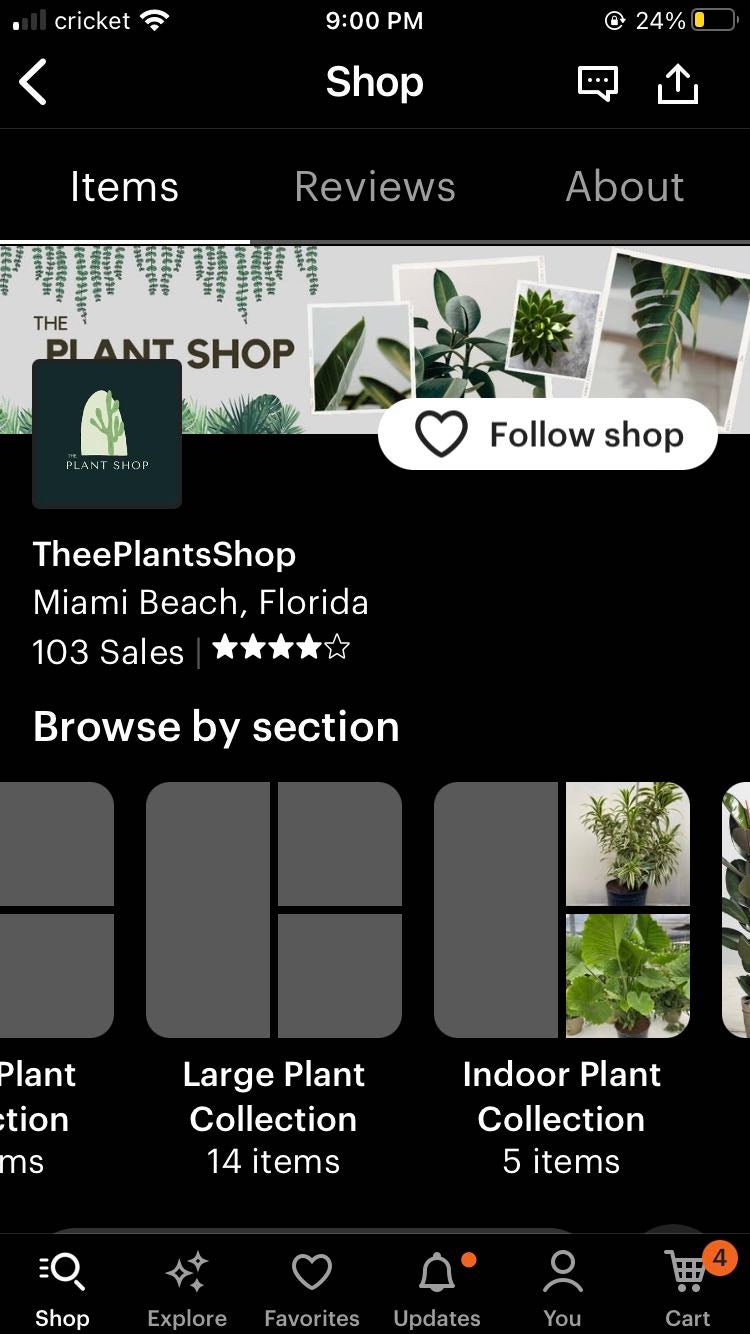
Task: Message the shop via the chat icon
Action: (598, 83)
